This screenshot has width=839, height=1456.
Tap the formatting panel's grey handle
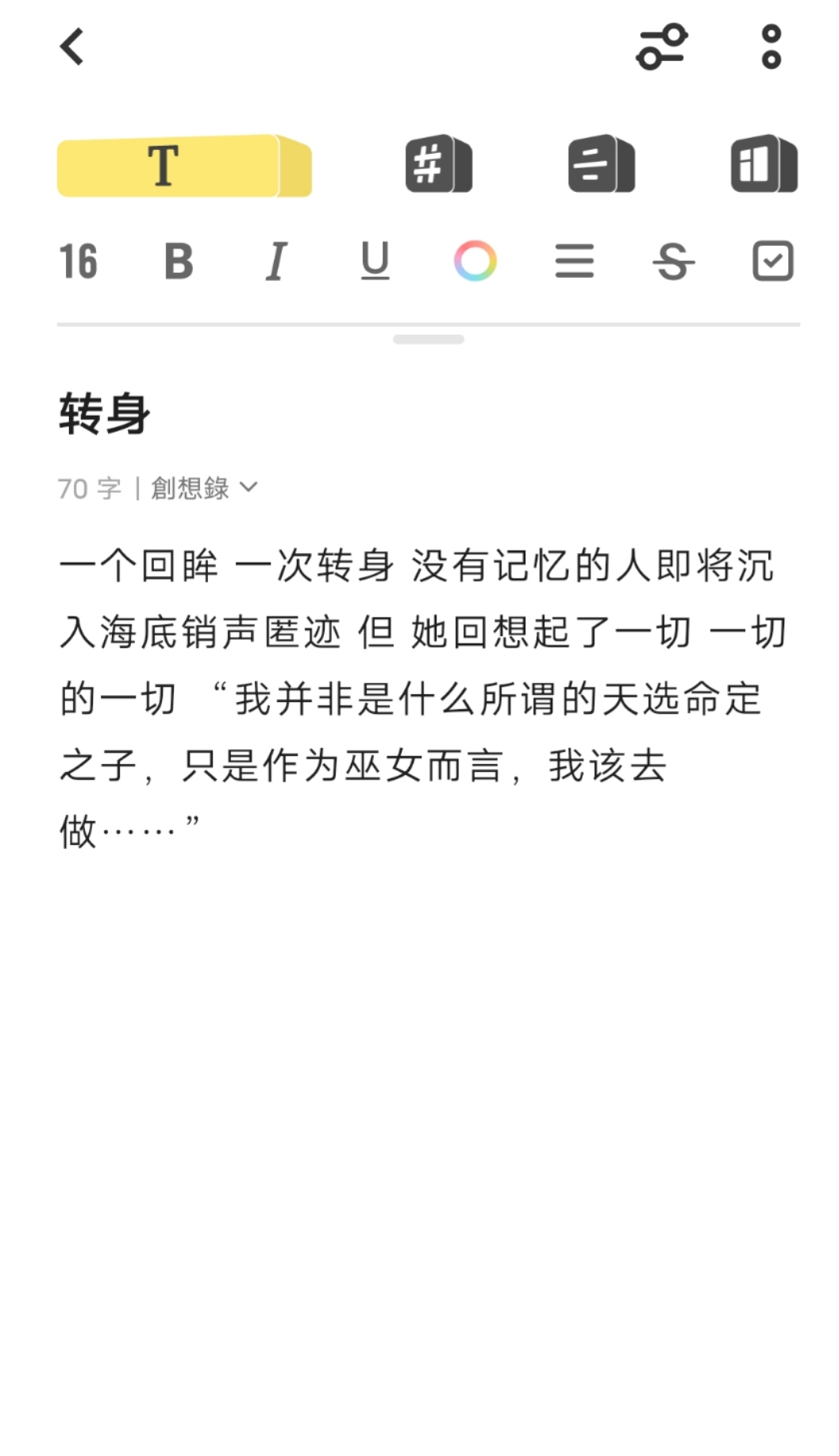pos(428,340)
